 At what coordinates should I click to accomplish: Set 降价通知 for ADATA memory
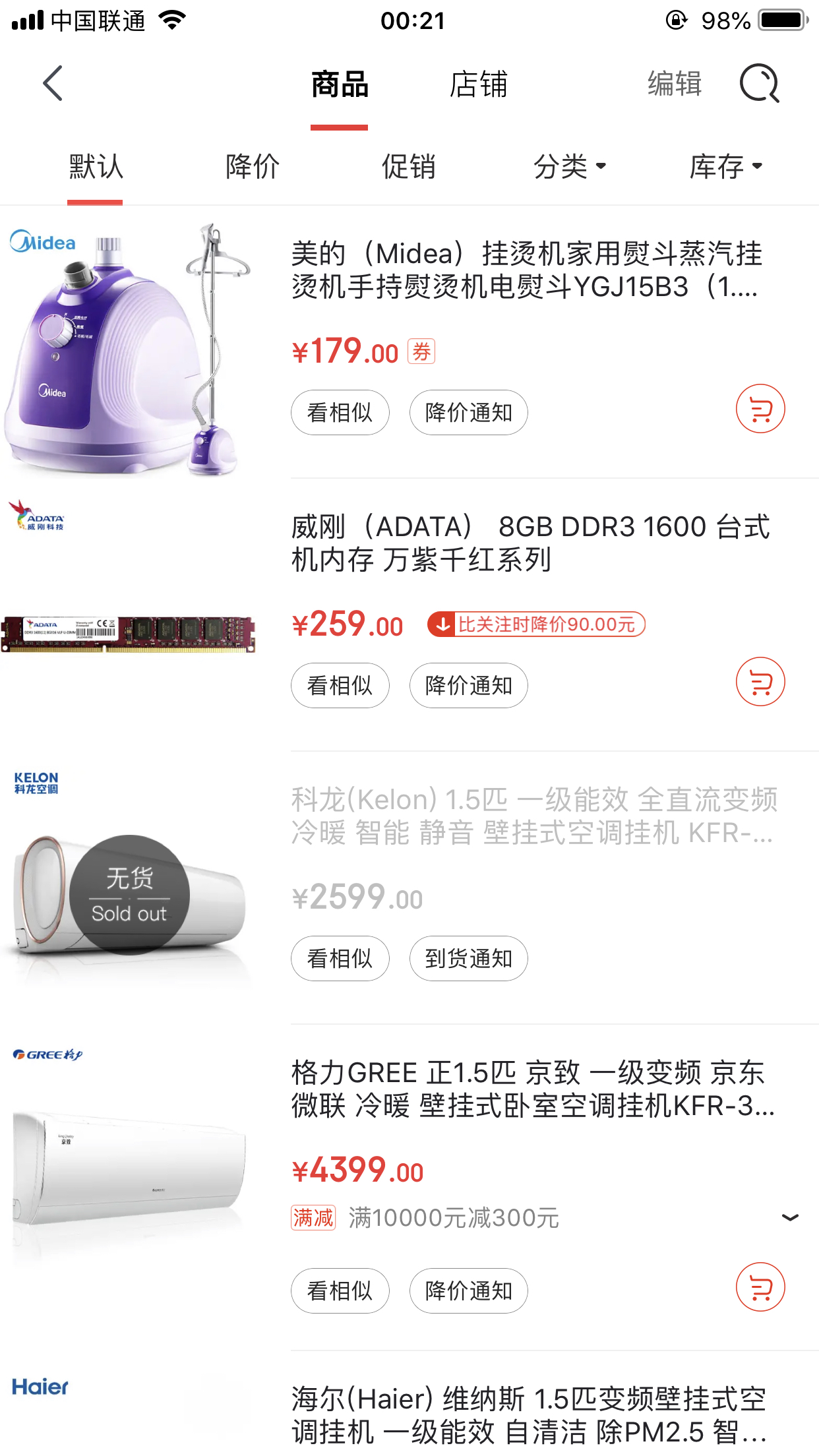(468, 686)
